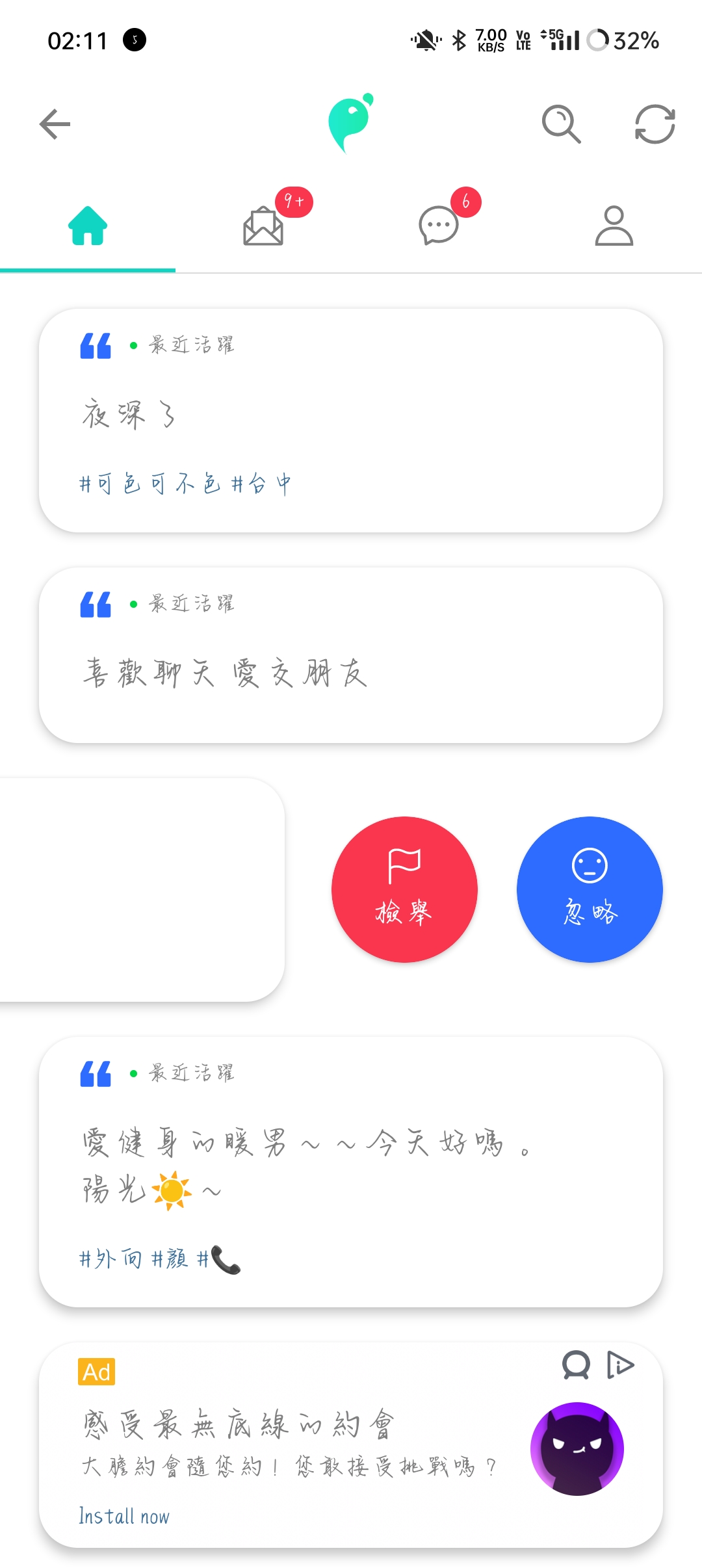Open the Install now link
Viewport: 702px width, 1568px height.
(x=124, y=1515)
